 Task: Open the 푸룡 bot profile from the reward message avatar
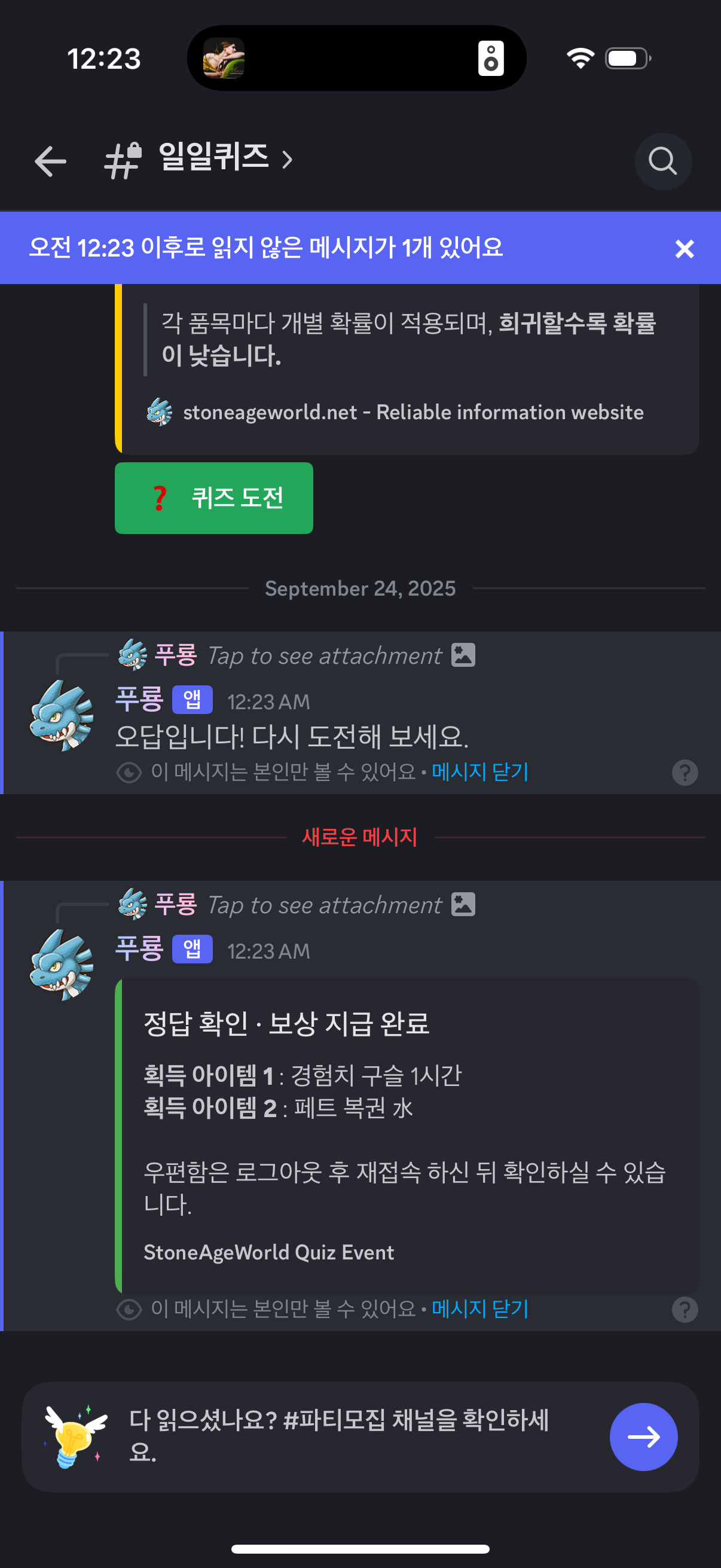62,964
